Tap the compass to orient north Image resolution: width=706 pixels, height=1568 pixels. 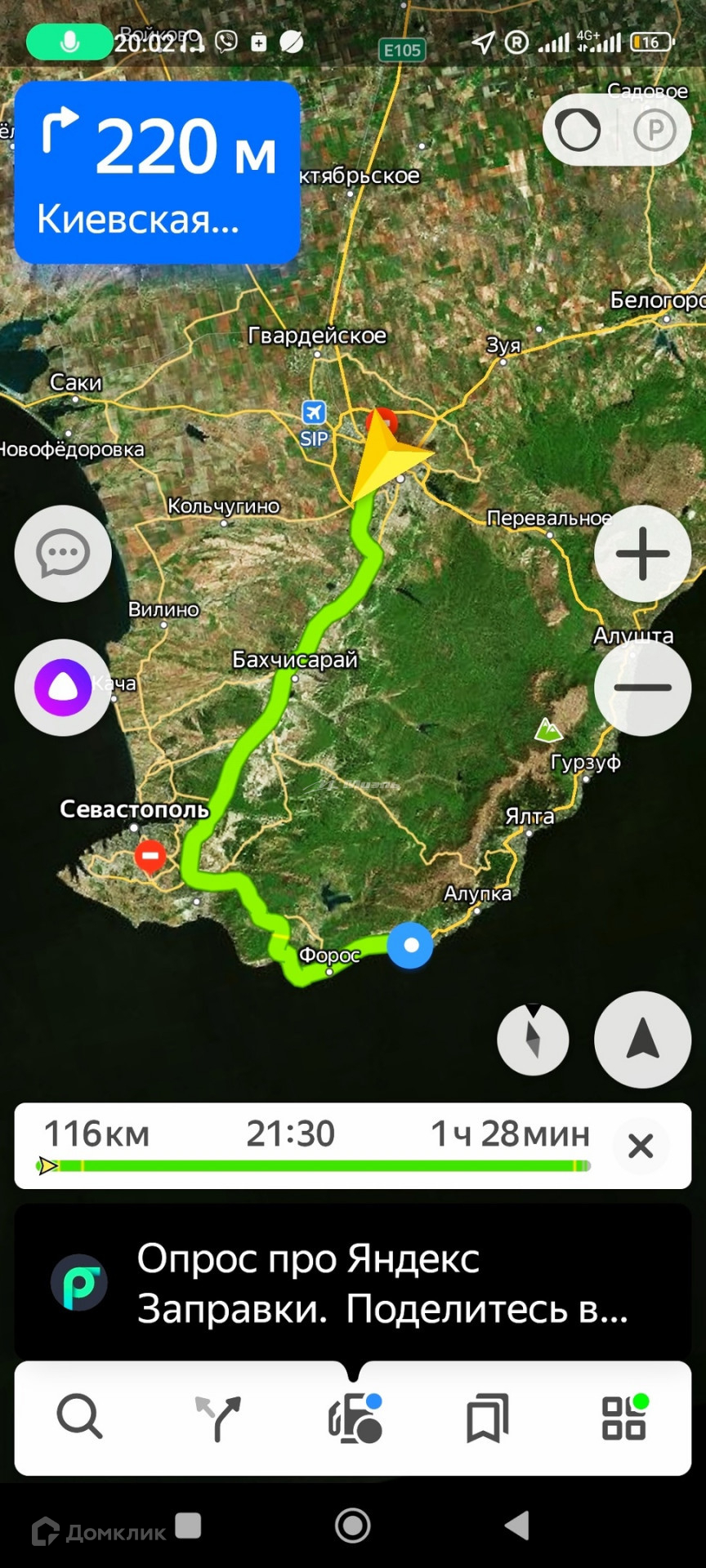tap(533, 1040)
